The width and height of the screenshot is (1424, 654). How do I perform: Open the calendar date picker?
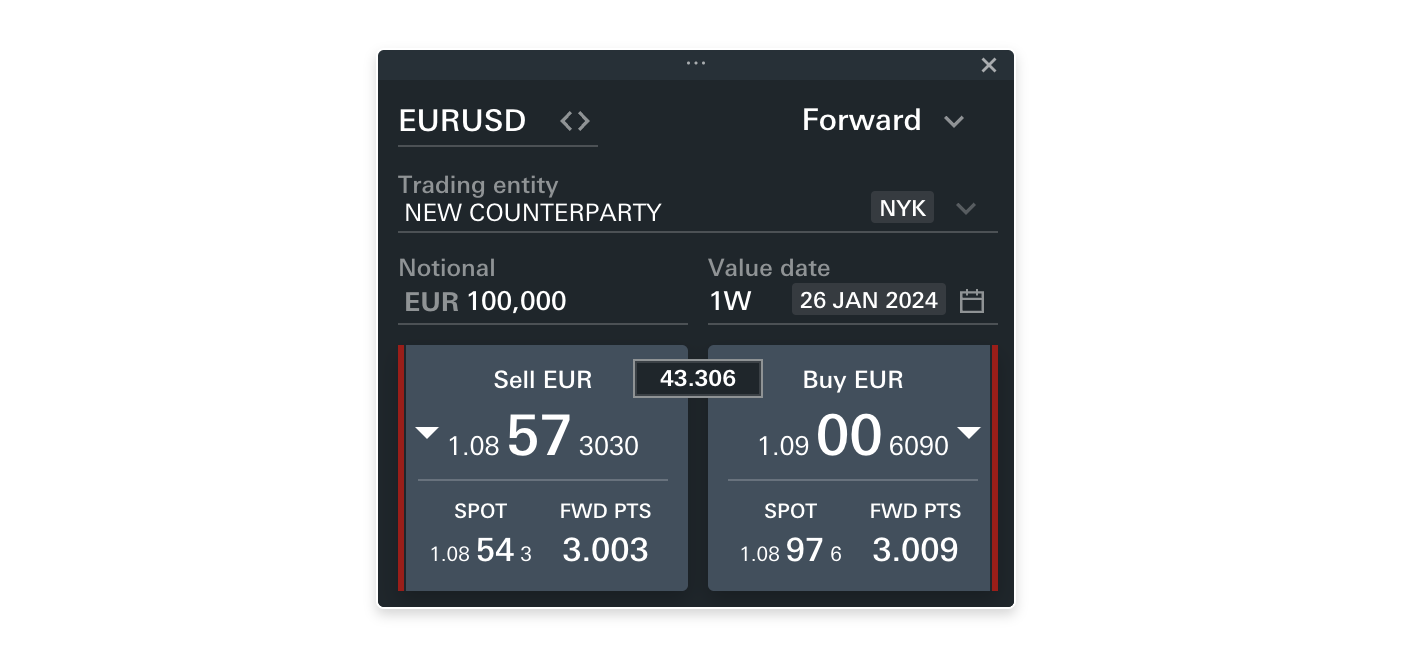click(971, 301)
